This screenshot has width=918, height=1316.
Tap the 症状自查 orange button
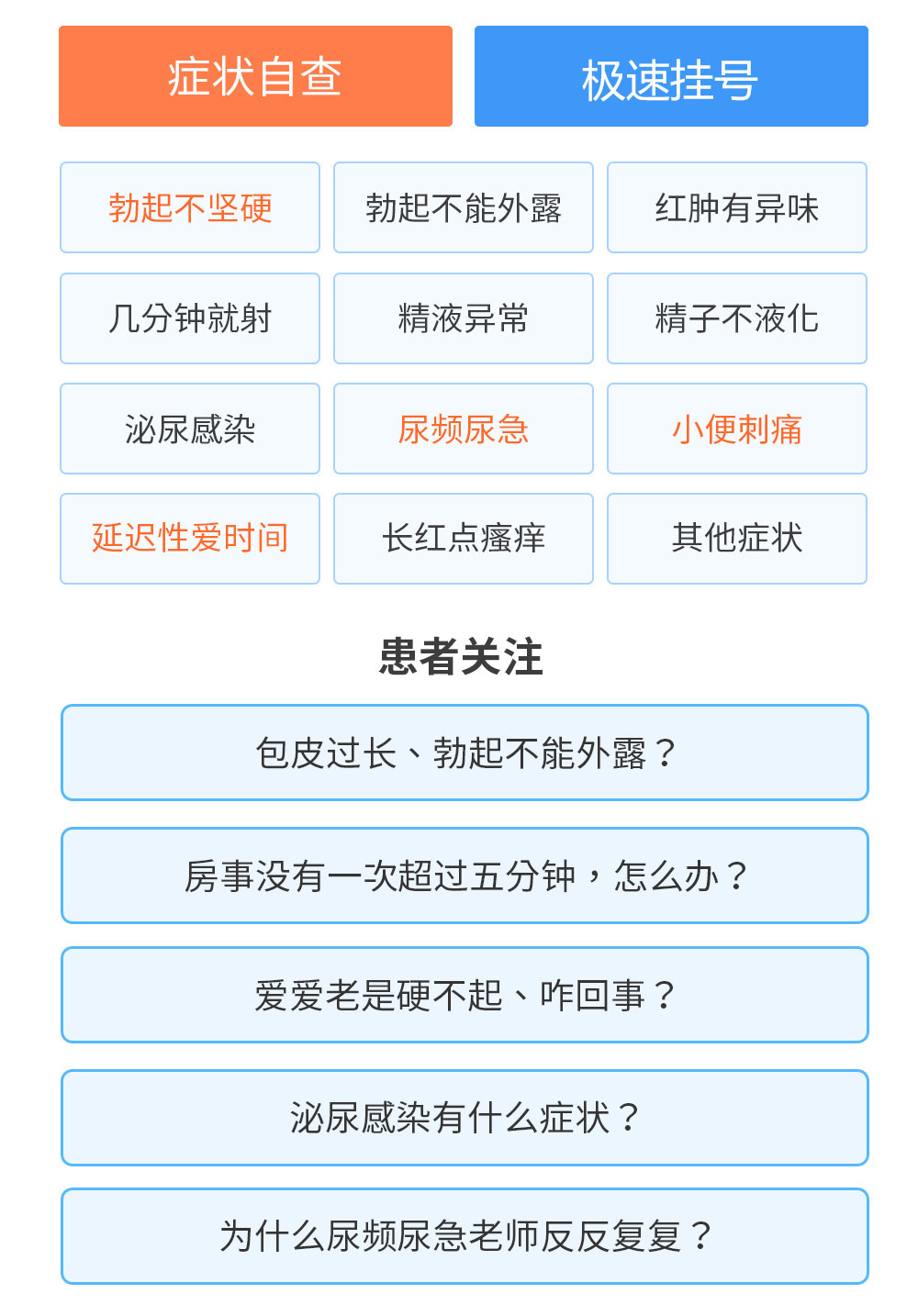tap(255, 76)
